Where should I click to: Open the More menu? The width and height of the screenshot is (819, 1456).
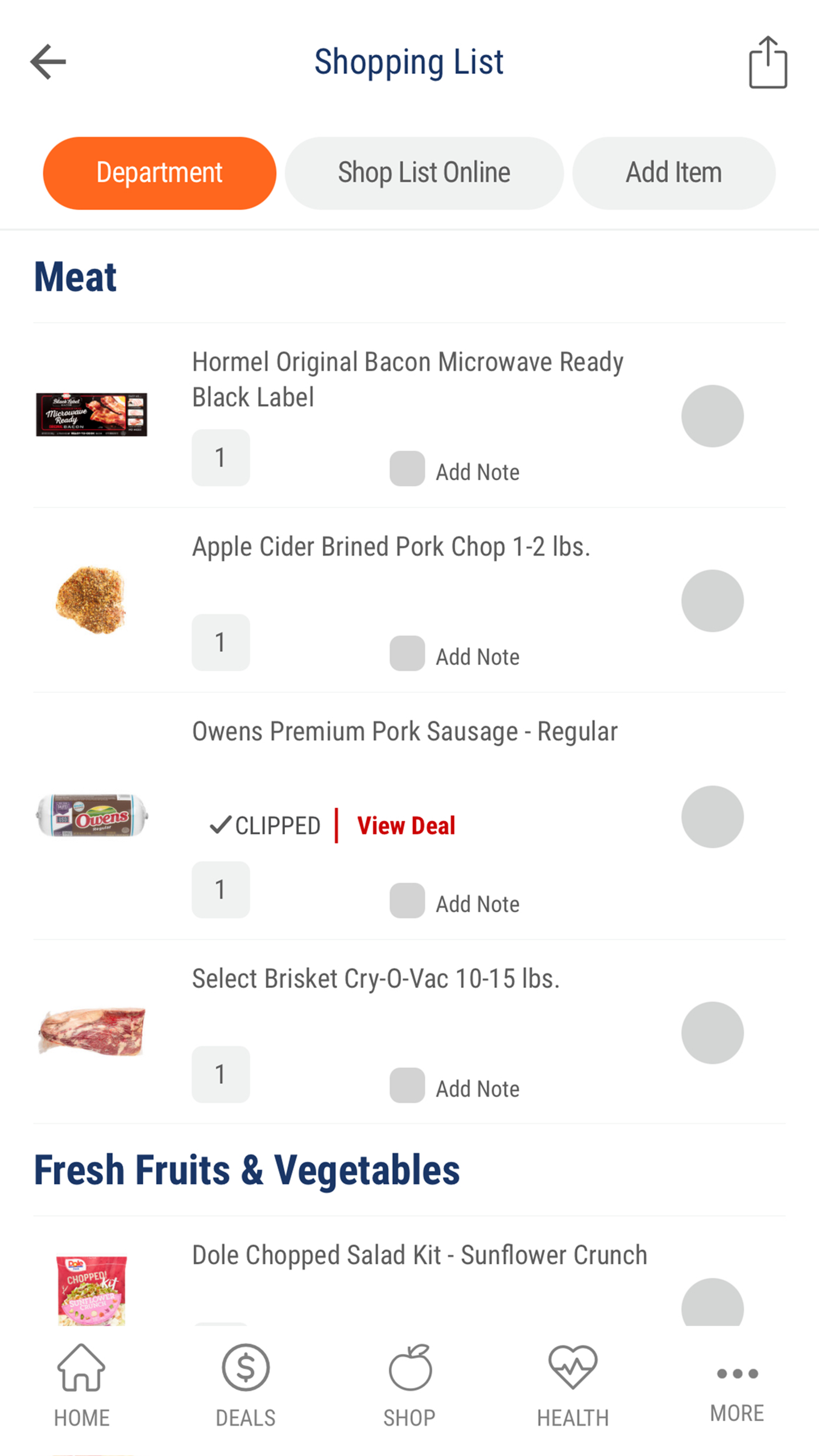pyautogui.click(x=736, y=1391)
